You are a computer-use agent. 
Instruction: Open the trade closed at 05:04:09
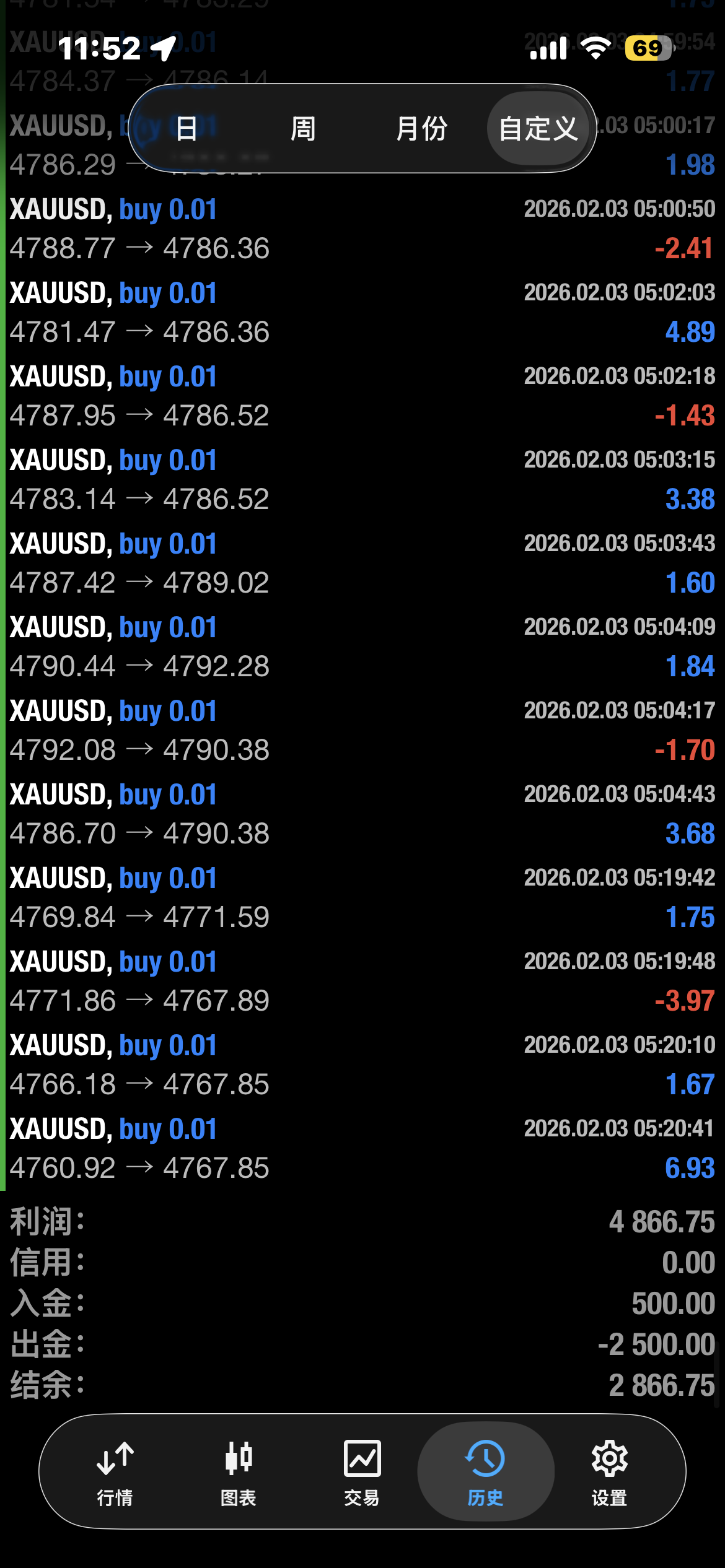[x=362, y=647]
